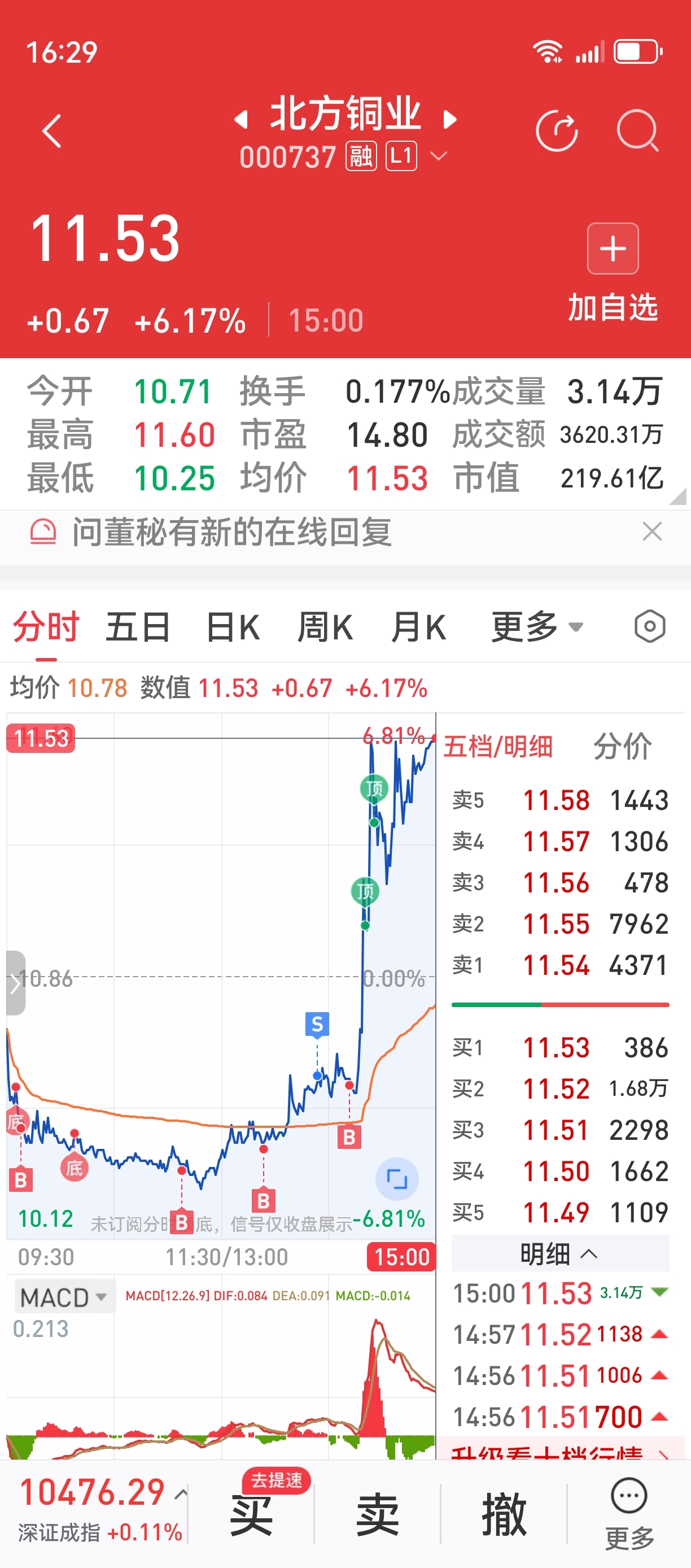
Task: Switch to the next stock arrow
Action: coord(449,119)
